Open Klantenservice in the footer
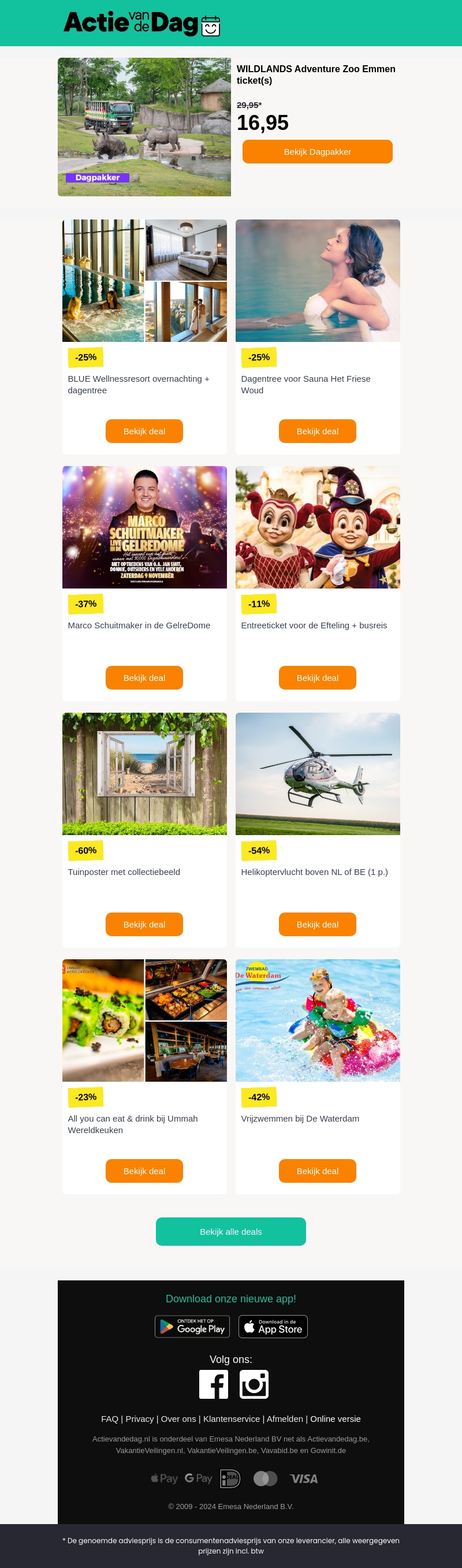 coord(232,1418)
